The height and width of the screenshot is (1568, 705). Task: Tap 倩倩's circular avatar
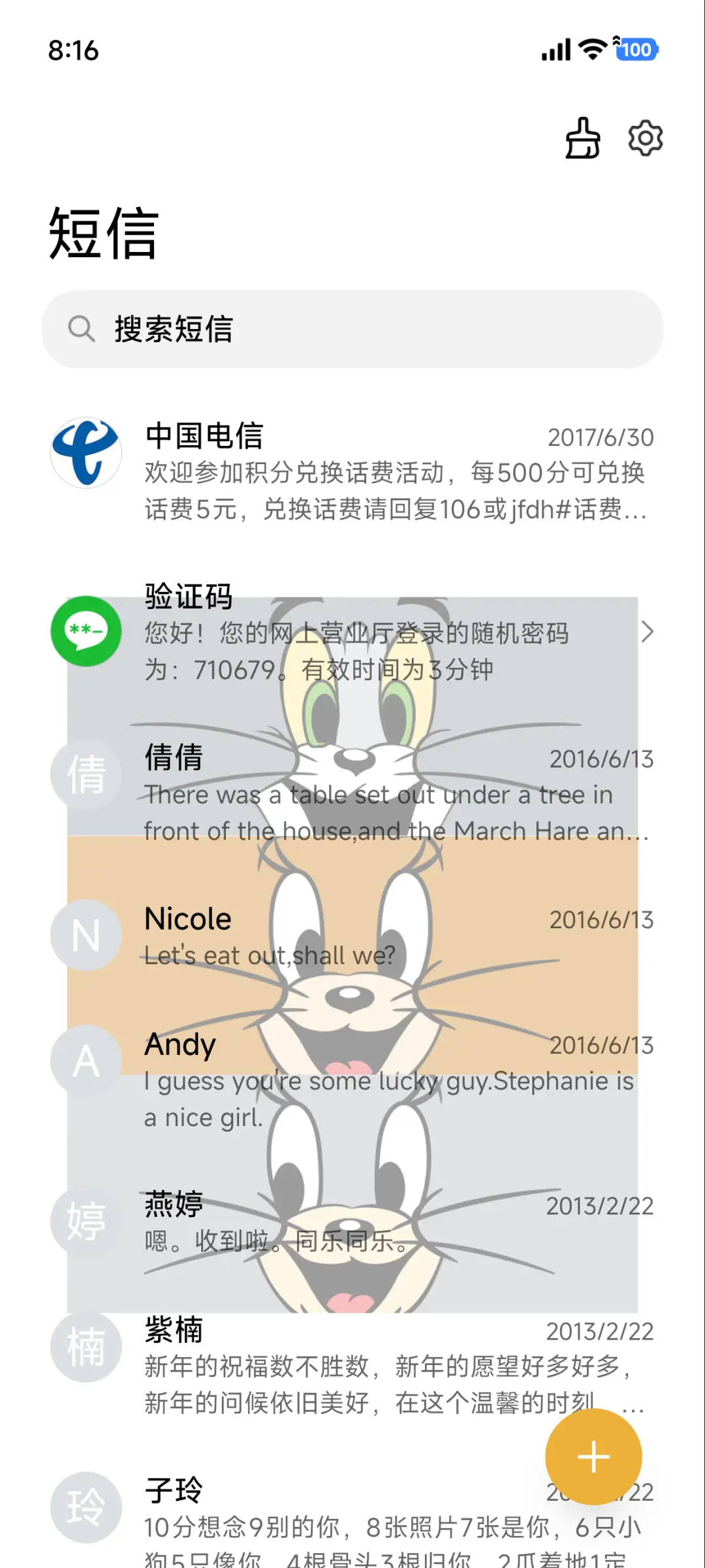pyautogui.click(x=86, y=774)
